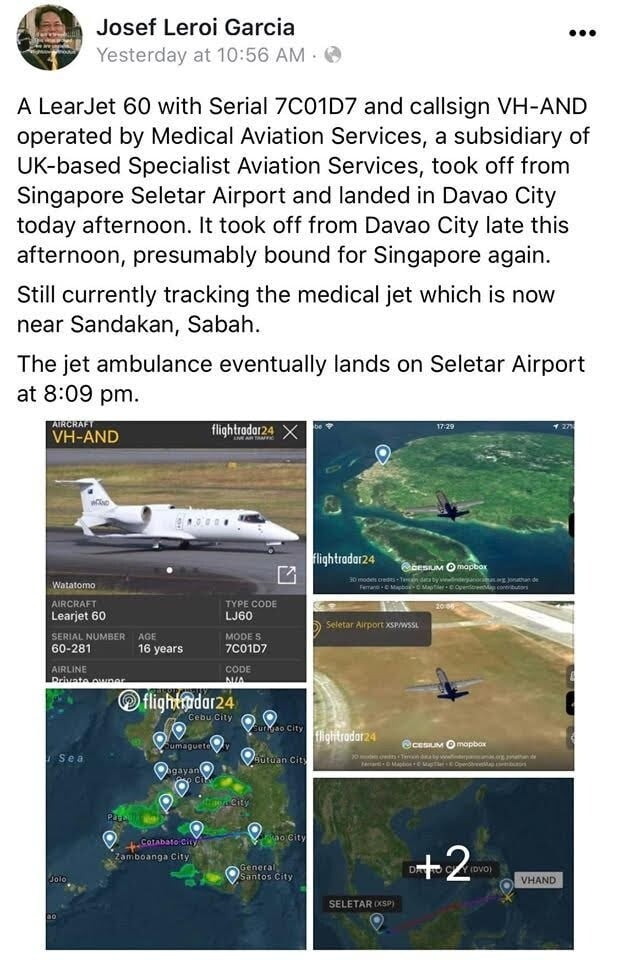View the +2 more photos tile
The image size is (619, 960).
coord(443,864)
